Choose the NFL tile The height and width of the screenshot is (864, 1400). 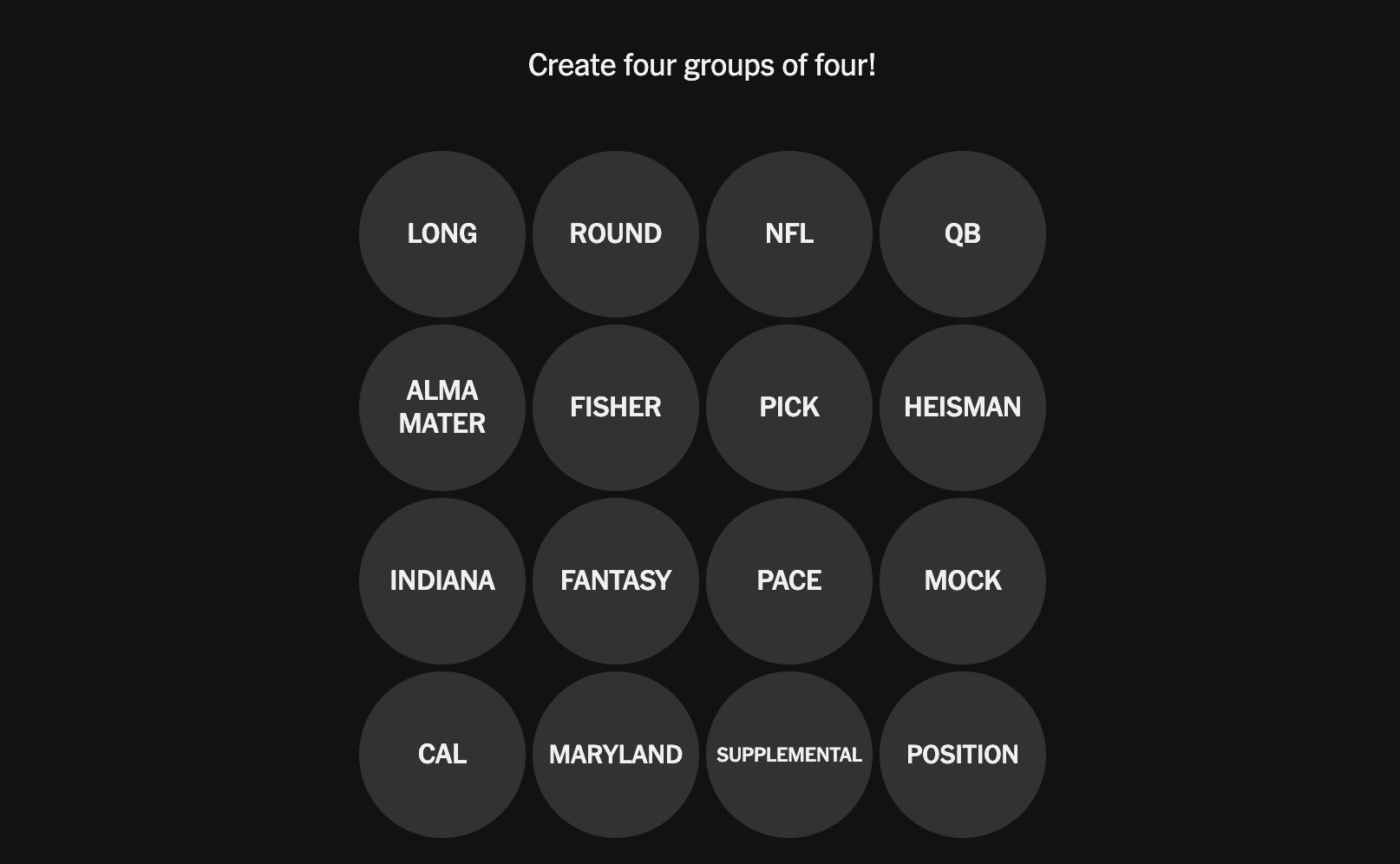[789, 234]
